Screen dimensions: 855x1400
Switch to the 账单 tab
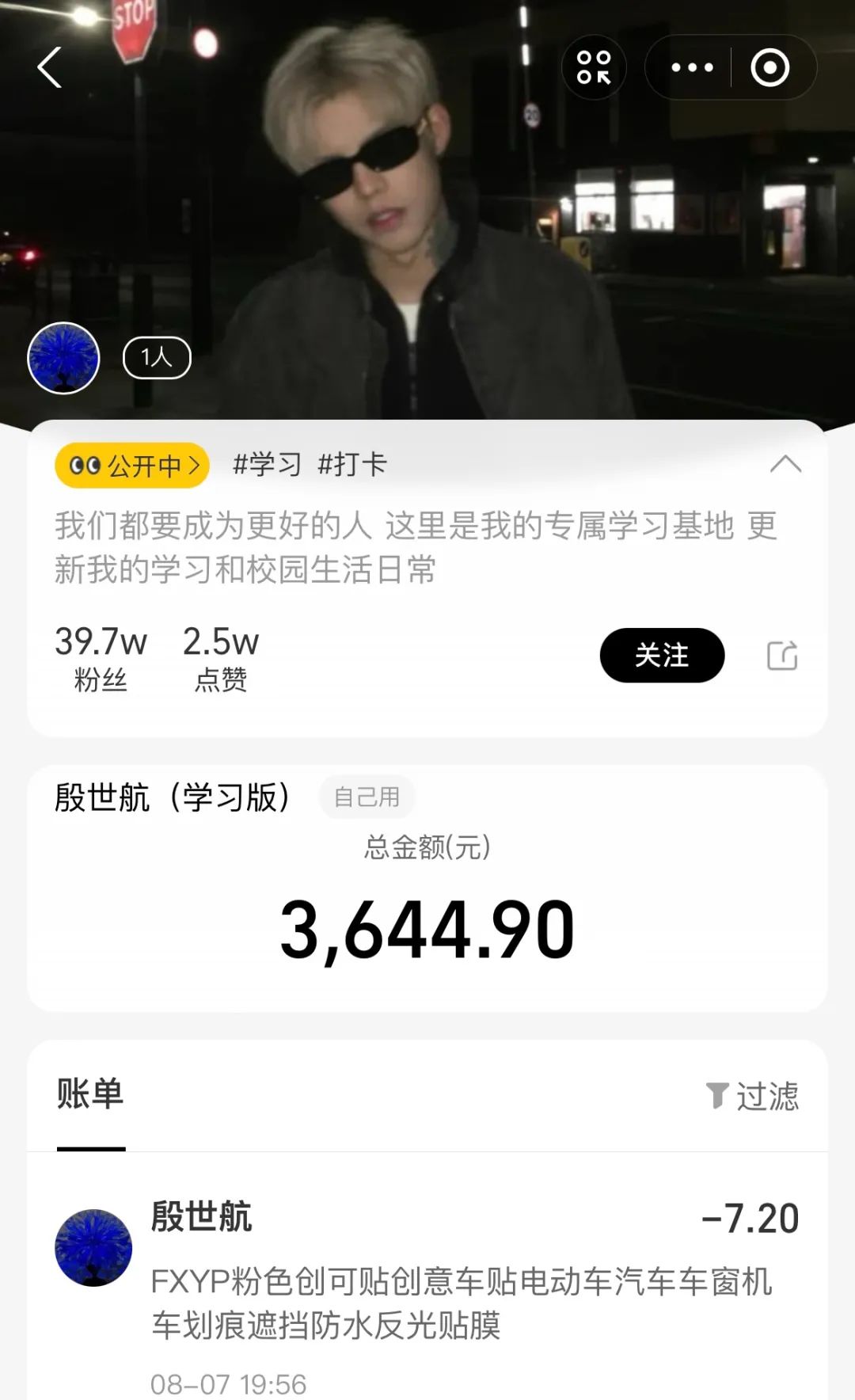click(x=90, y=1094)
